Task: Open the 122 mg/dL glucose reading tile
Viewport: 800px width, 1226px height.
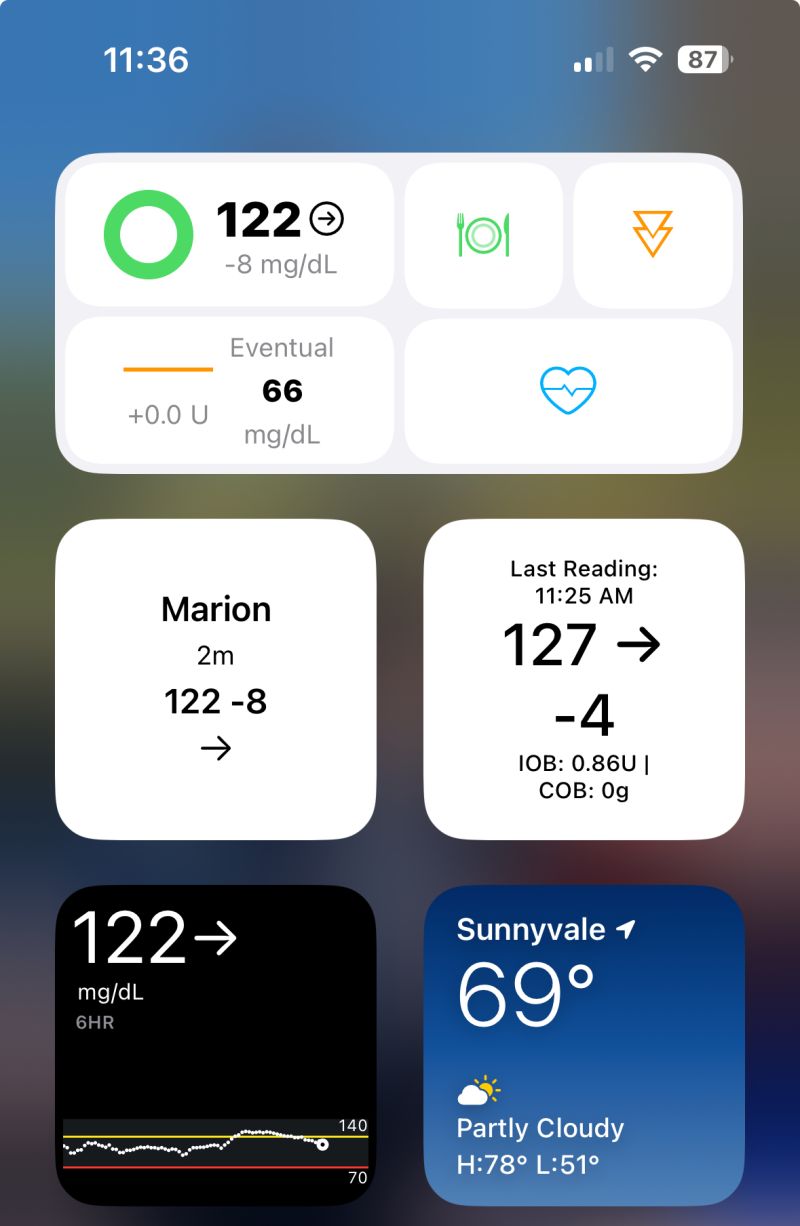Action: (x=229, y=235)
